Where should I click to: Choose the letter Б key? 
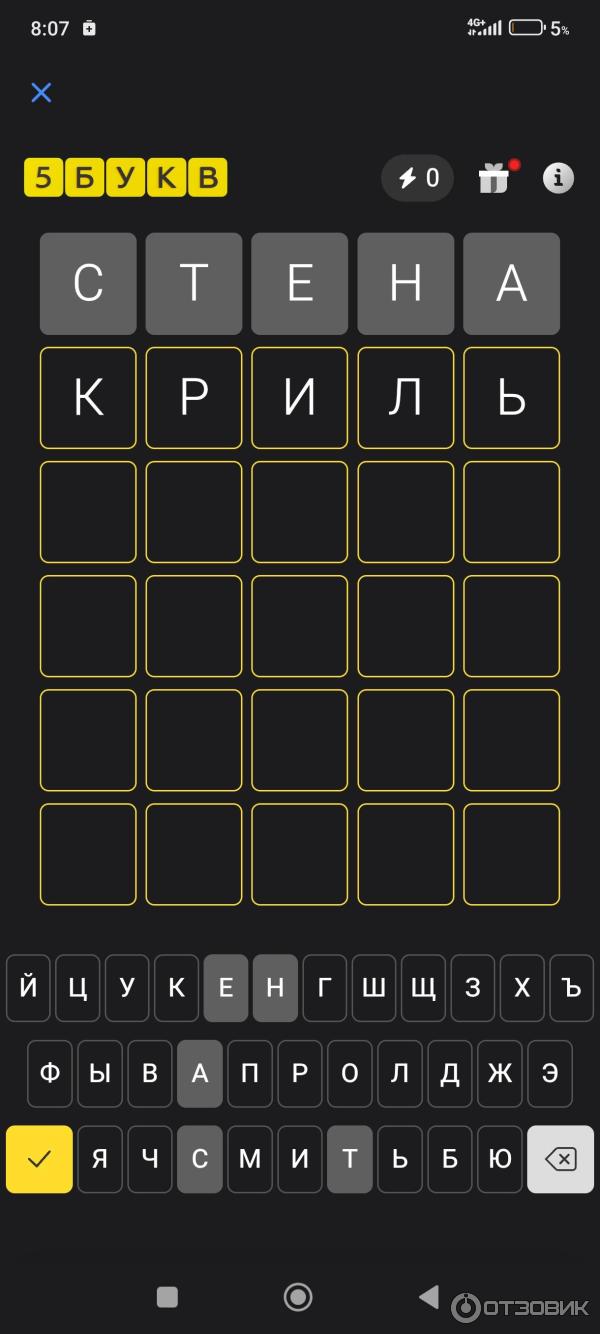tap(450, 1159)
